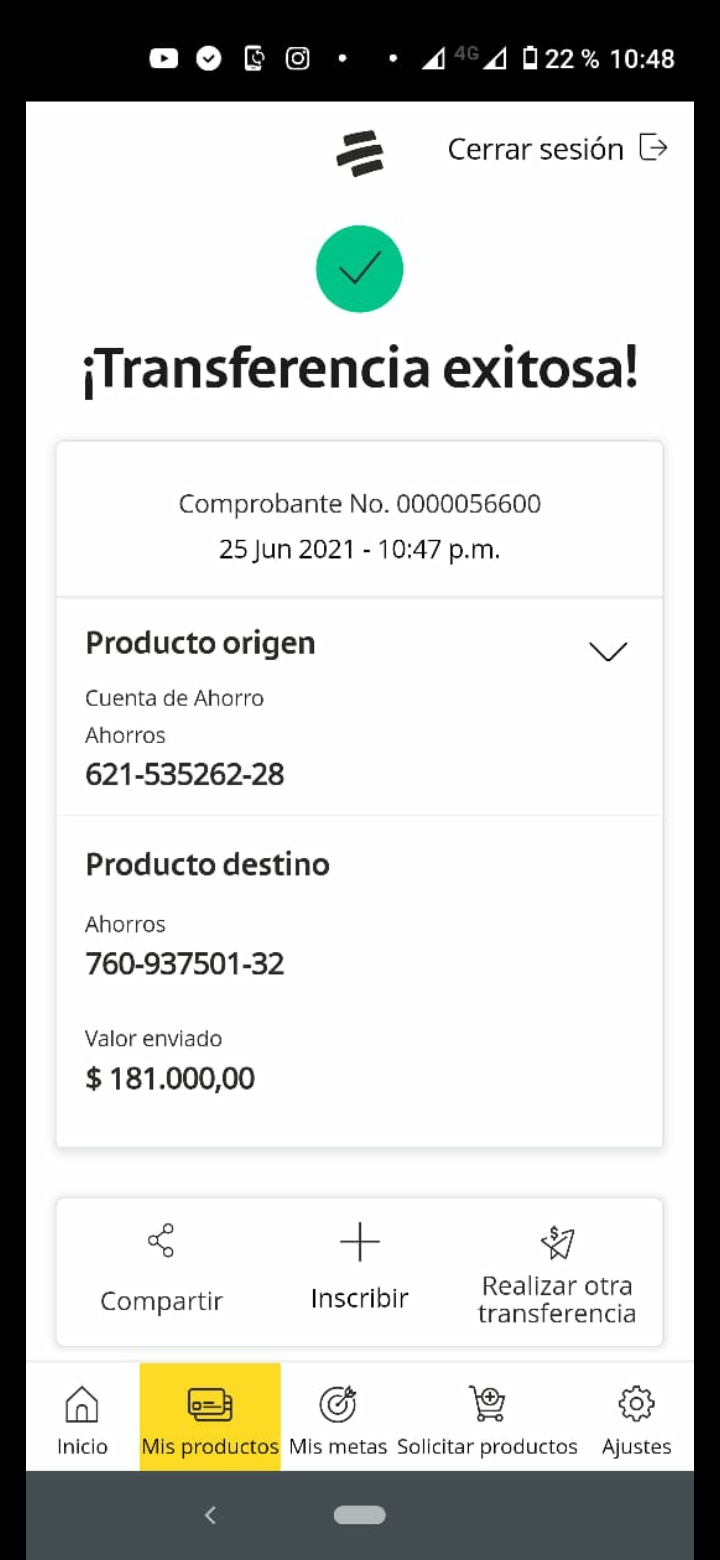Viewport: 720px width, 1560px height.
Task: Expand the Producto origen details chevron
Action: pyautogui.click(x=608, y=651)
